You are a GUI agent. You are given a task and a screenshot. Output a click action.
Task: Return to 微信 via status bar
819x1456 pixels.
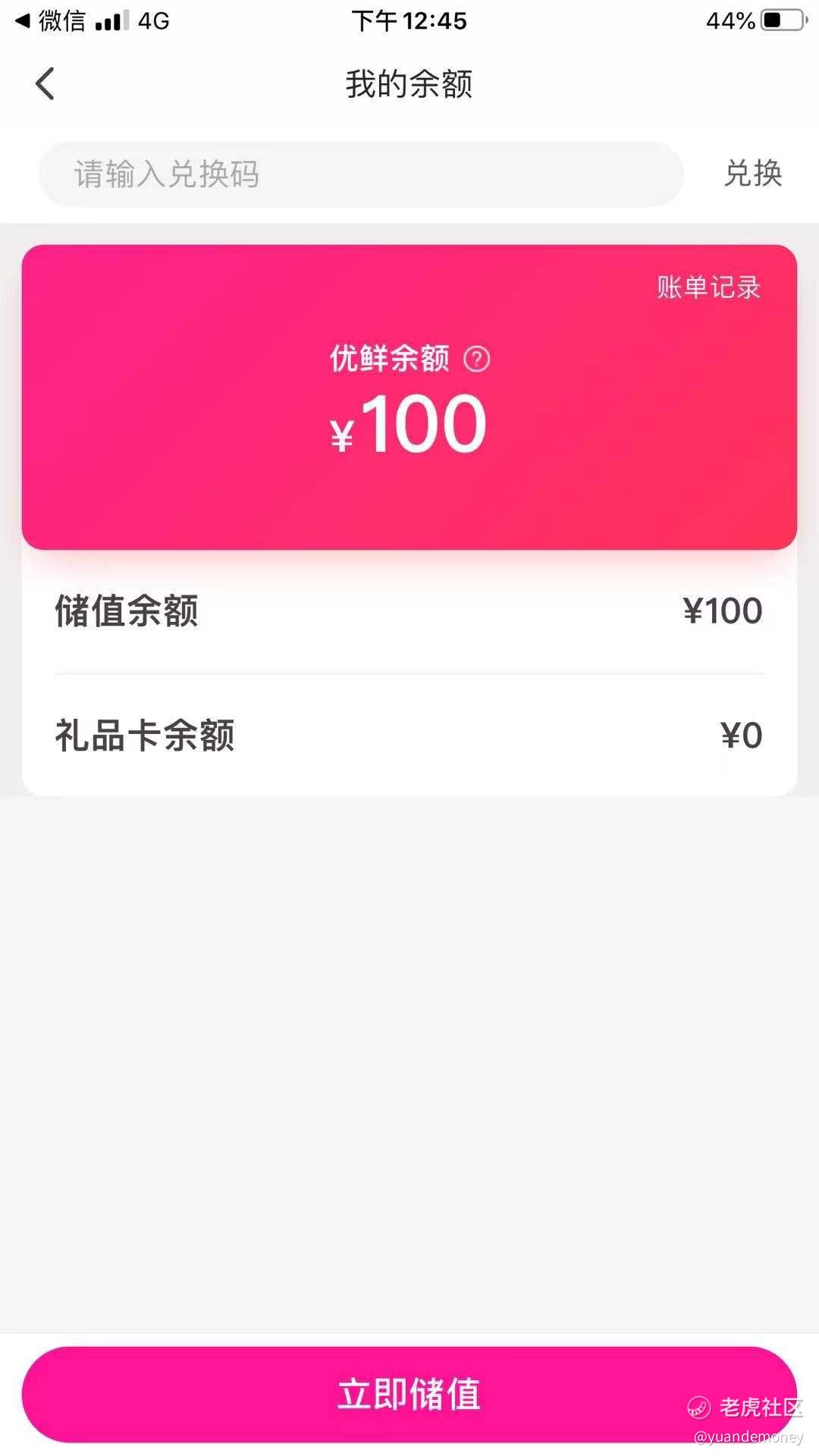pos(52,20)
